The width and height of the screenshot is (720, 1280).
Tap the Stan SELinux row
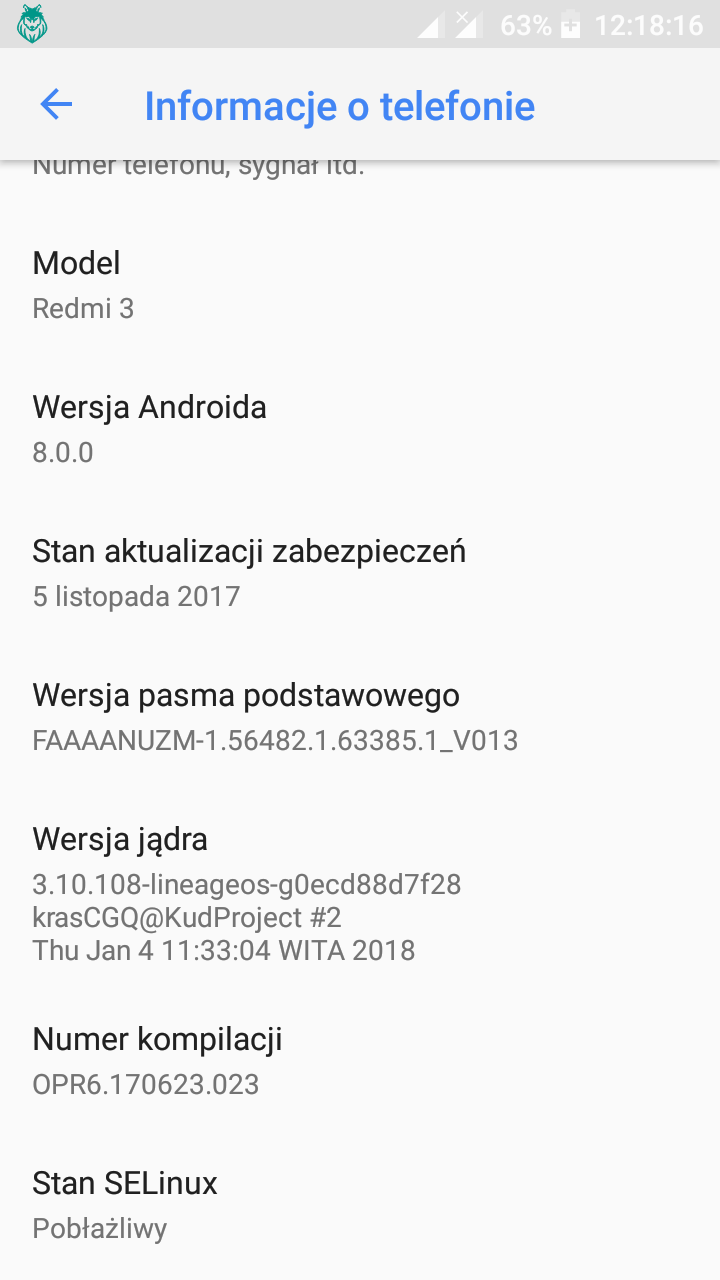[360, 1205]
